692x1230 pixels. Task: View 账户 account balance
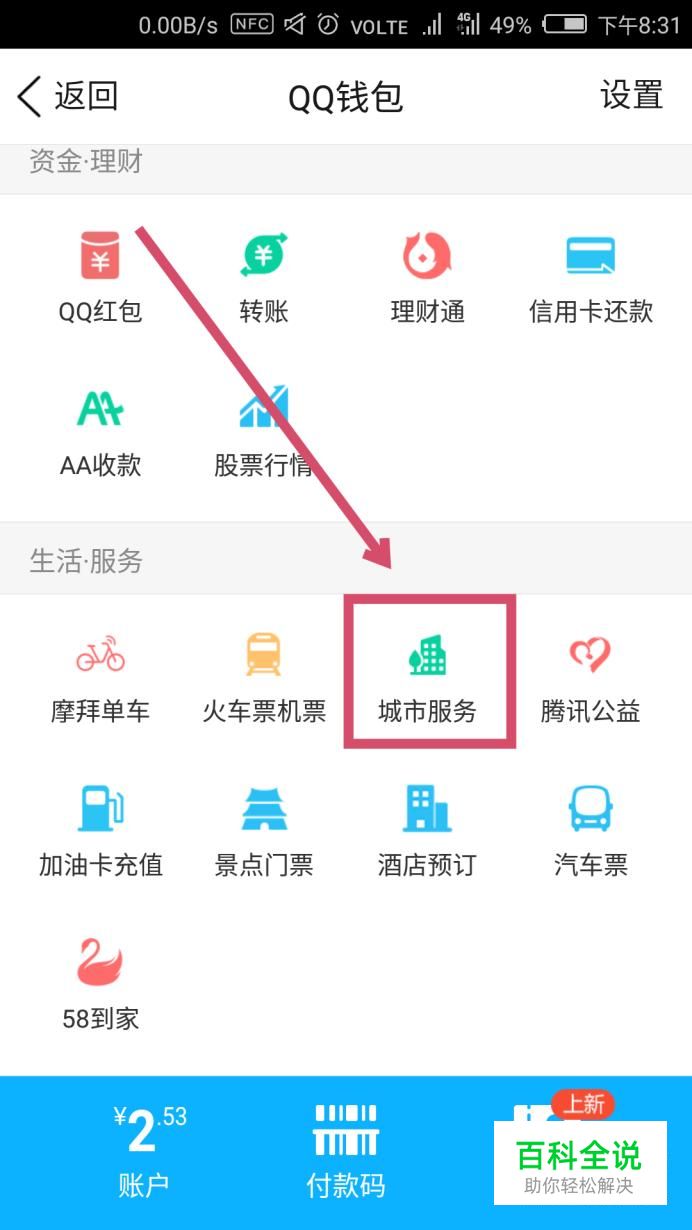[x=144, y=1152]
